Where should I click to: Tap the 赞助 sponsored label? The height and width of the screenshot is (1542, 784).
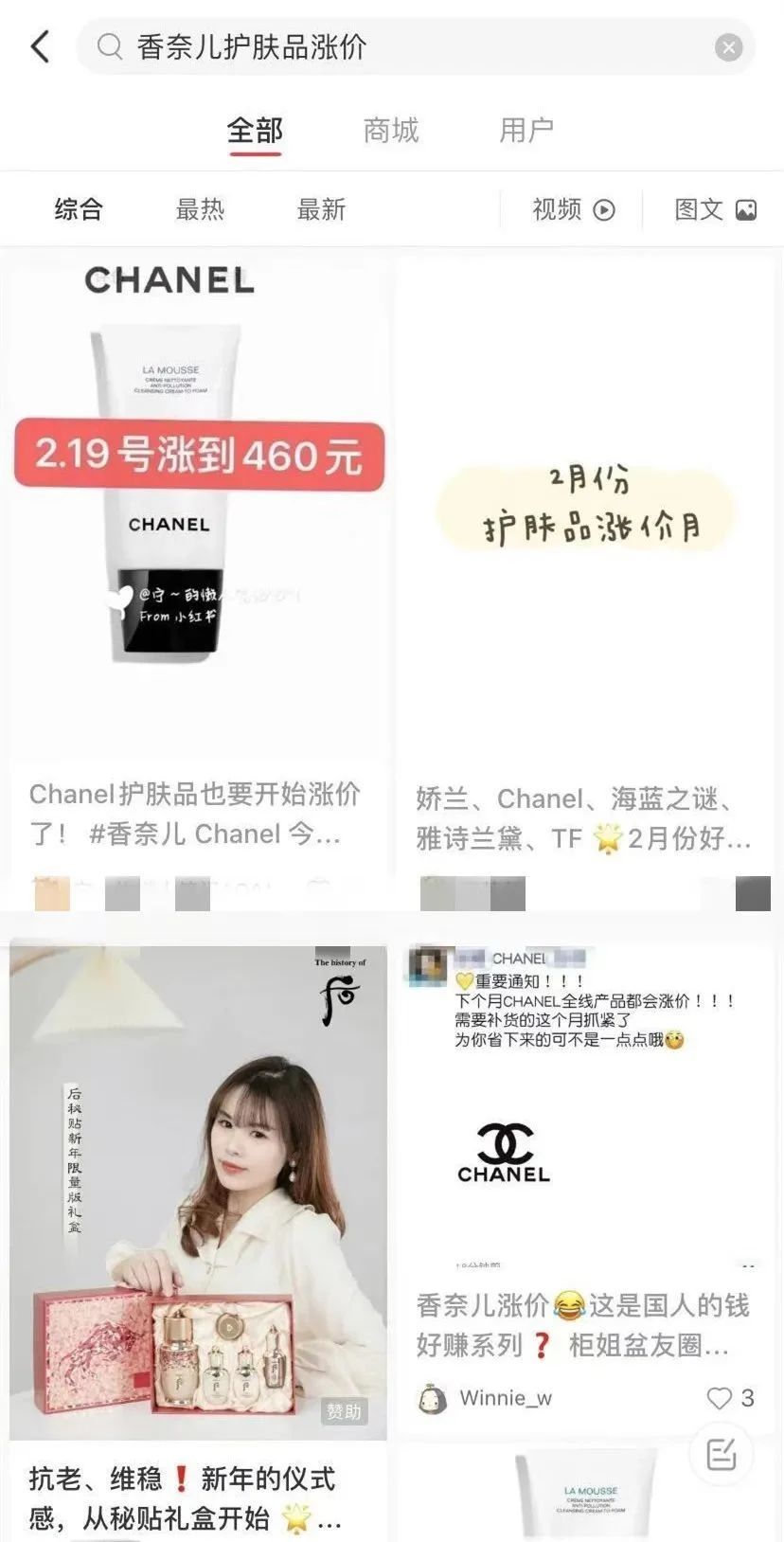click(346, 1411)
